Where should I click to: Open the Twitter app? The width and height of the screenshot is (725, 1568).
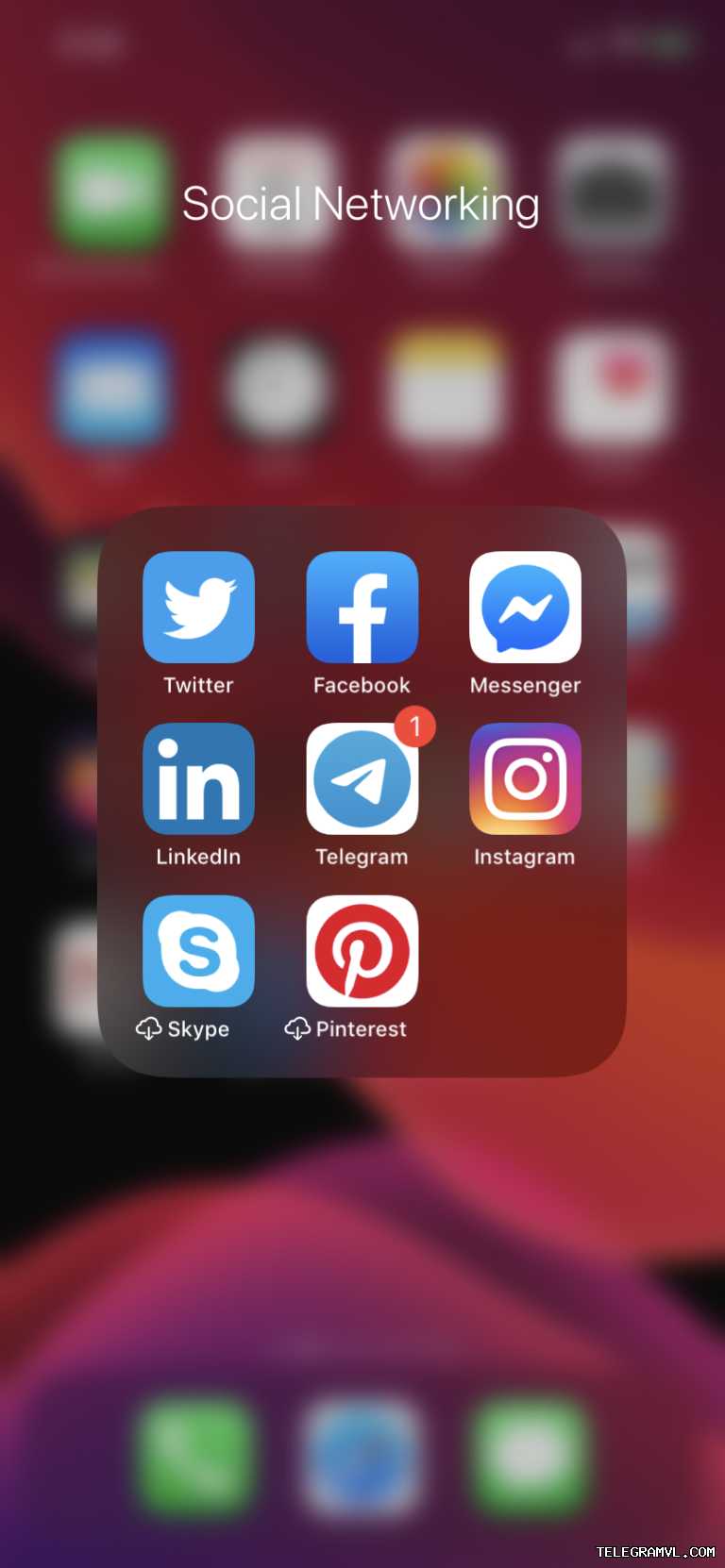click(x=198, y=608)
